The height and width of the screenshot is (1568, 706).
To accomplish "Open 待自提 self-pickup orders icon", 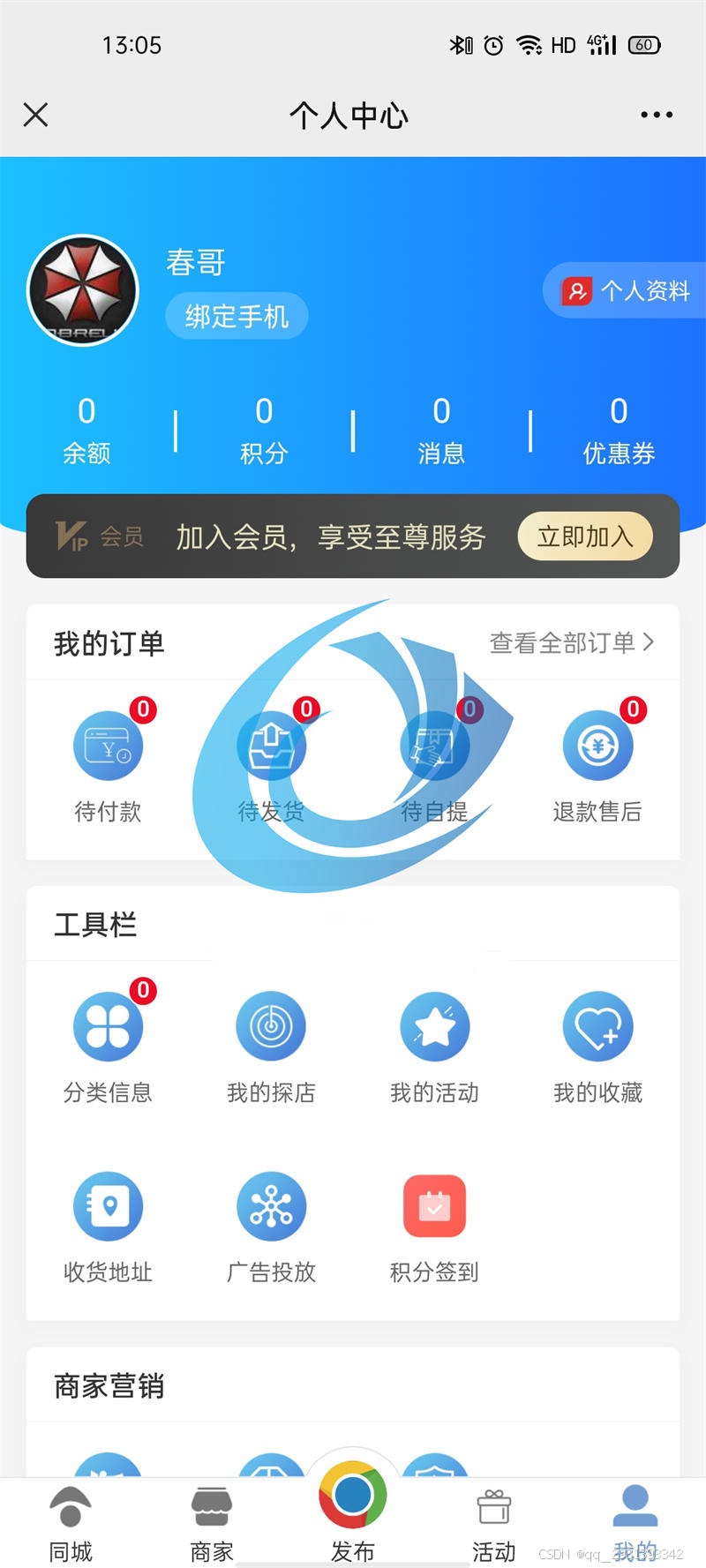I will pos(434,744).
